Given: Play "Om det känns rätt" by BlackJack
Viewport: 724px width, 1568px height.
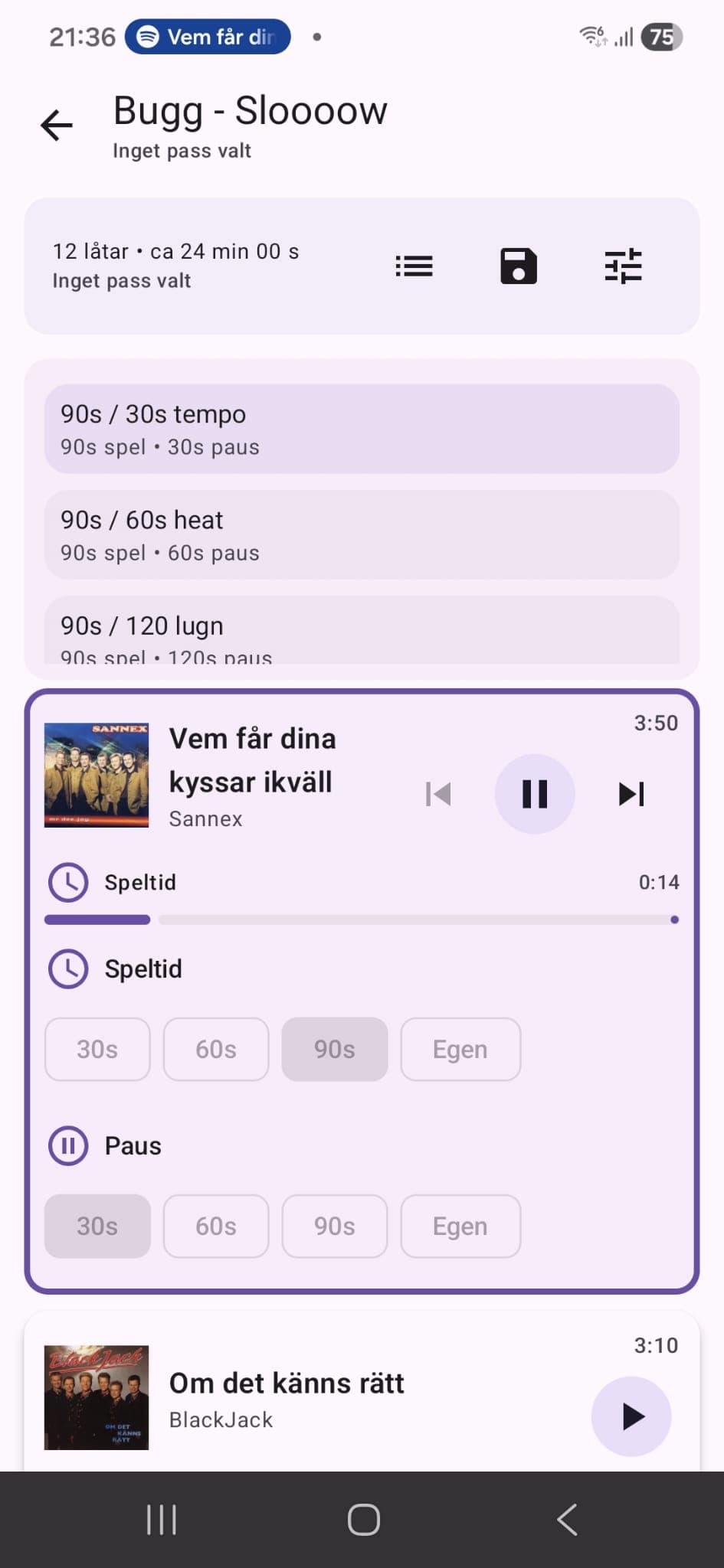Looking at the screenshot, I should click(630, 1416).
